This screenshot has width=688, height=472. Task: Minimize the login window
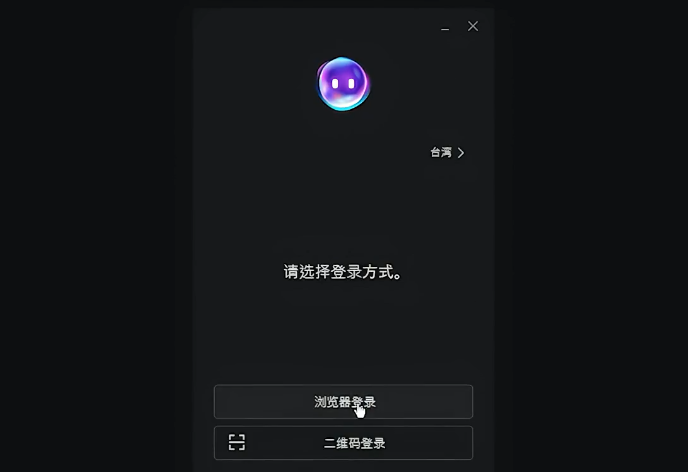446,27
